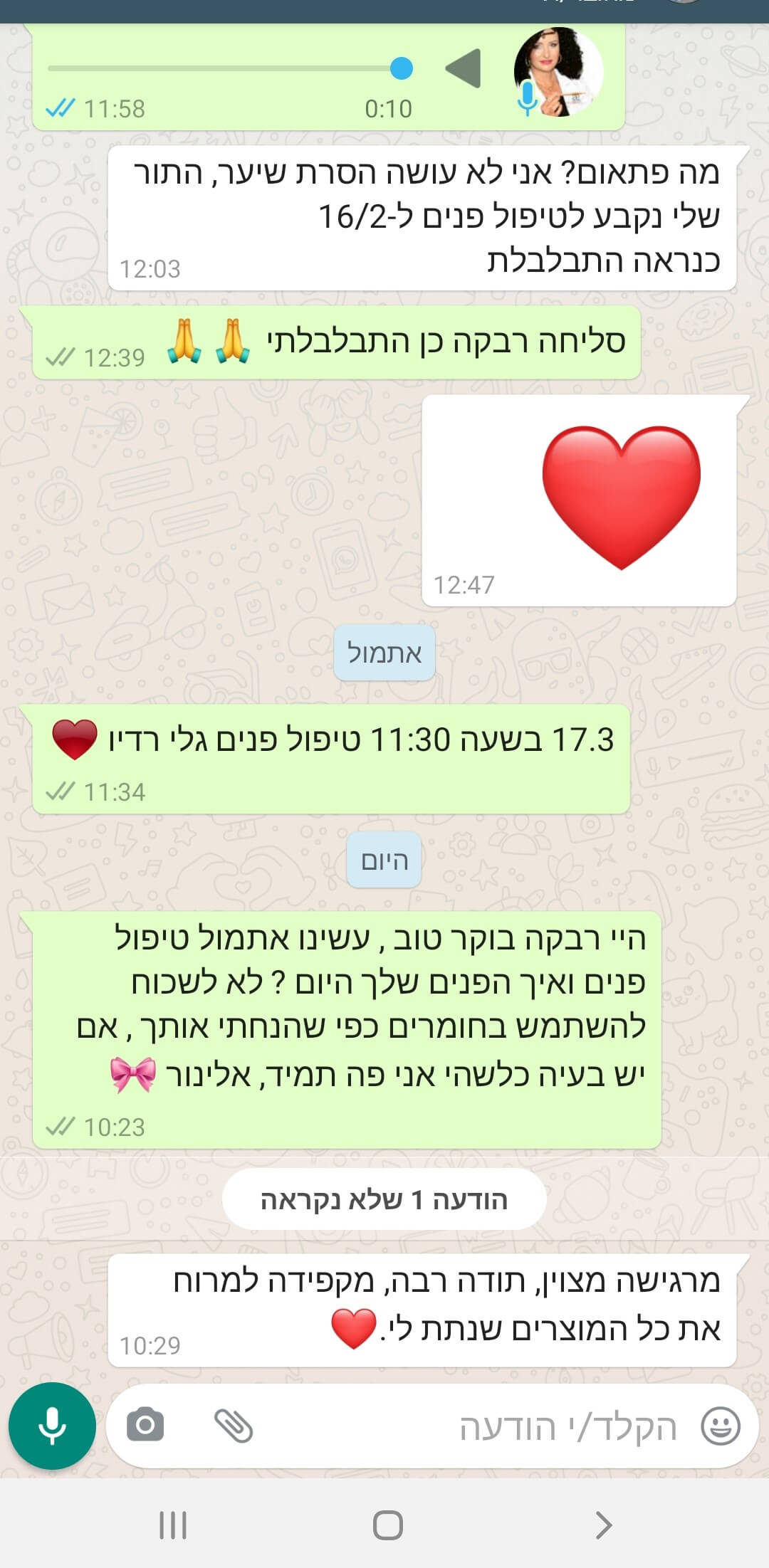The height and width of the screenshot is (1568, 769).
Task: Open the emoji picker
Action: point(721,1426)
